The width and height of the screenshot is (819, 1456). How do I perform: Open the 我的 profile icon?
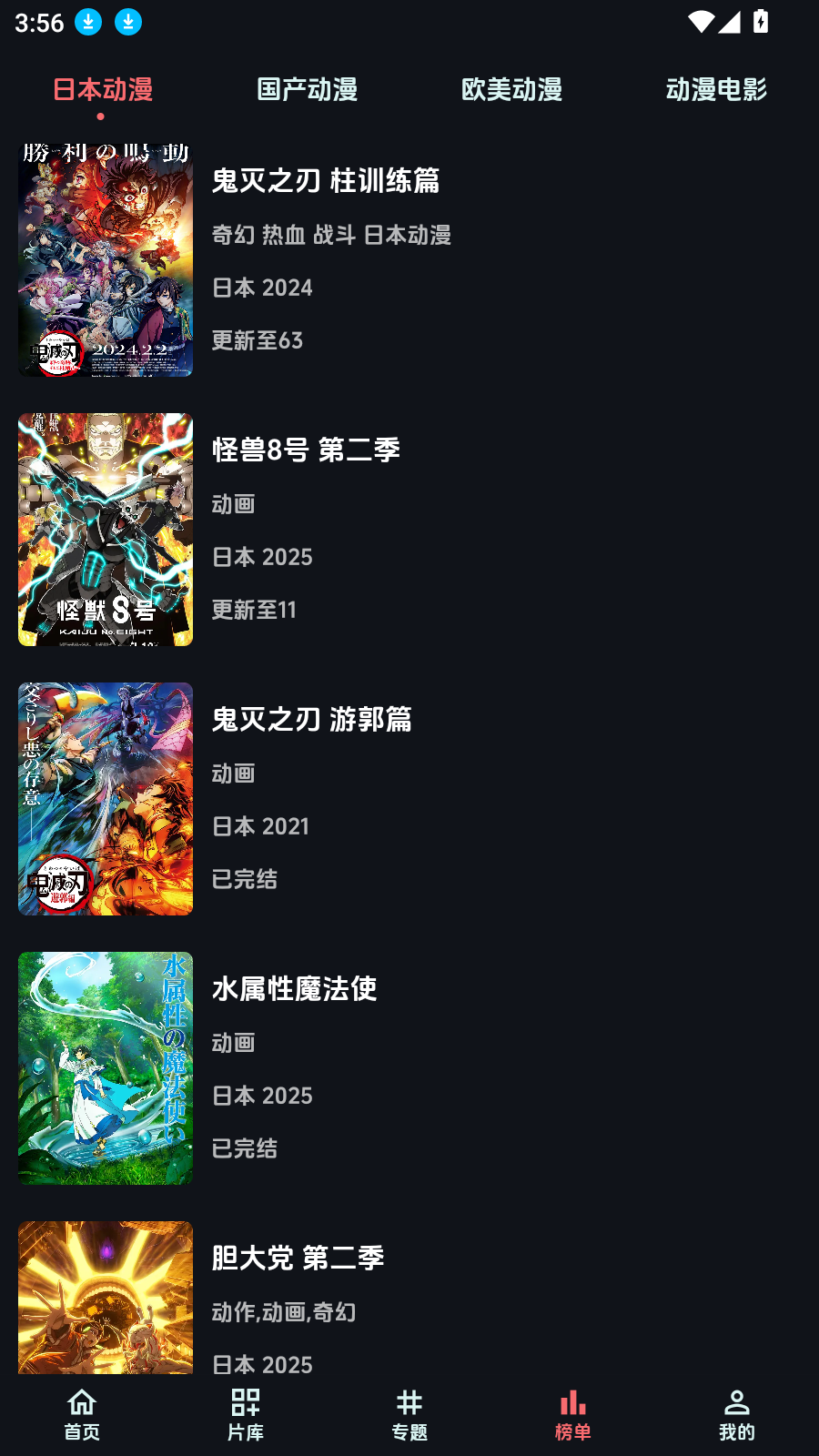[x=735, y=1406]
